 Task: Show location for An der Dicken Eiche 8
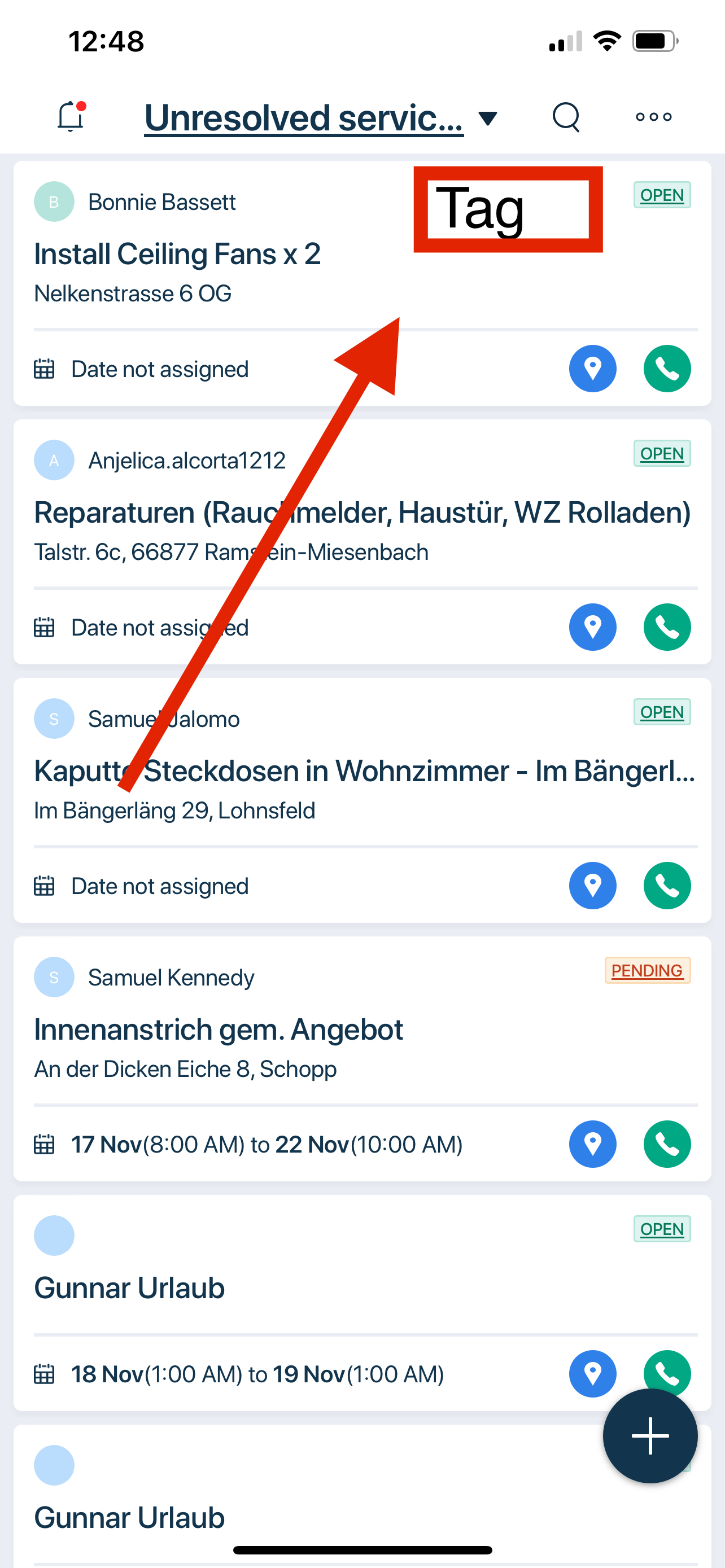[x=592, y=1144]
